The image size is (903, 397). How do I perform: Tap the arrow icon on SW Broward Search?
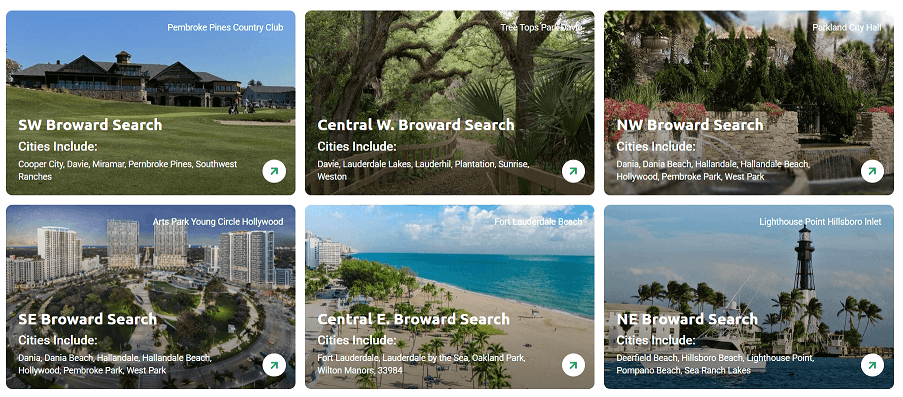[274, 171]
